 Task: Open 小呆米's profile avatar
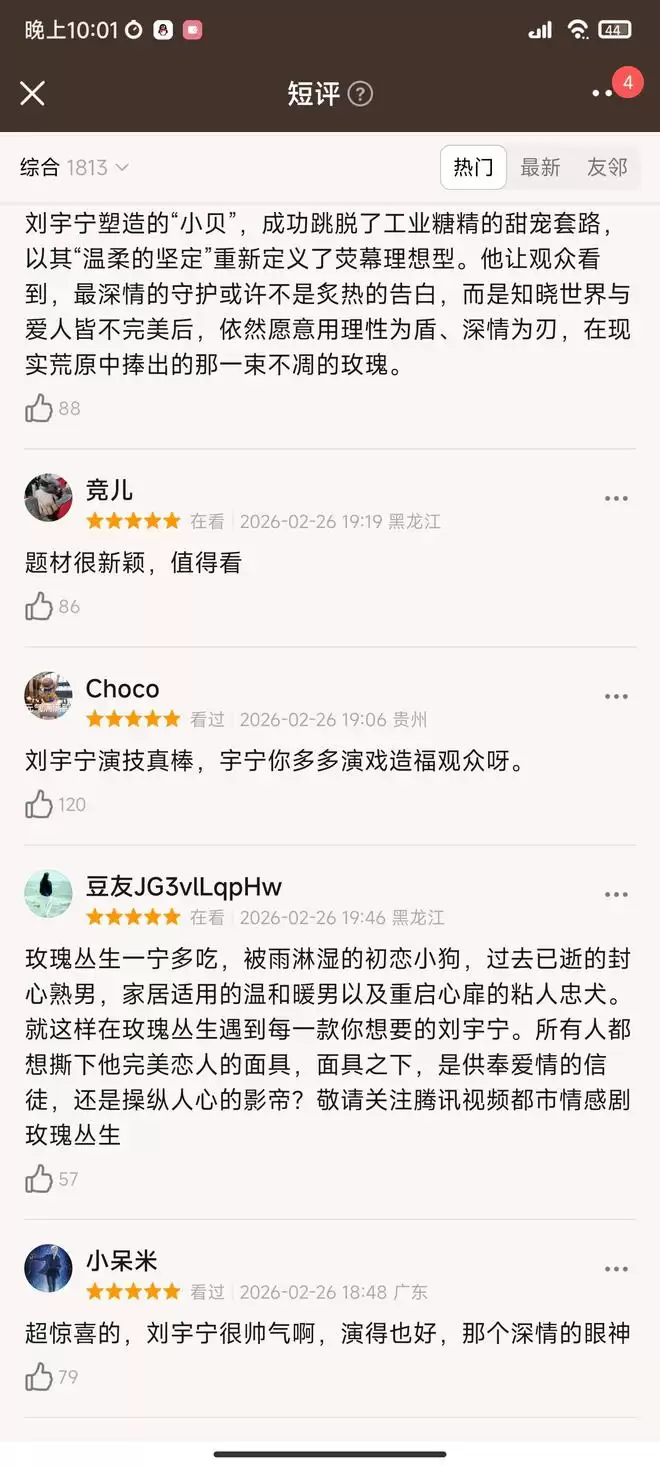[x=48, y=1269]
